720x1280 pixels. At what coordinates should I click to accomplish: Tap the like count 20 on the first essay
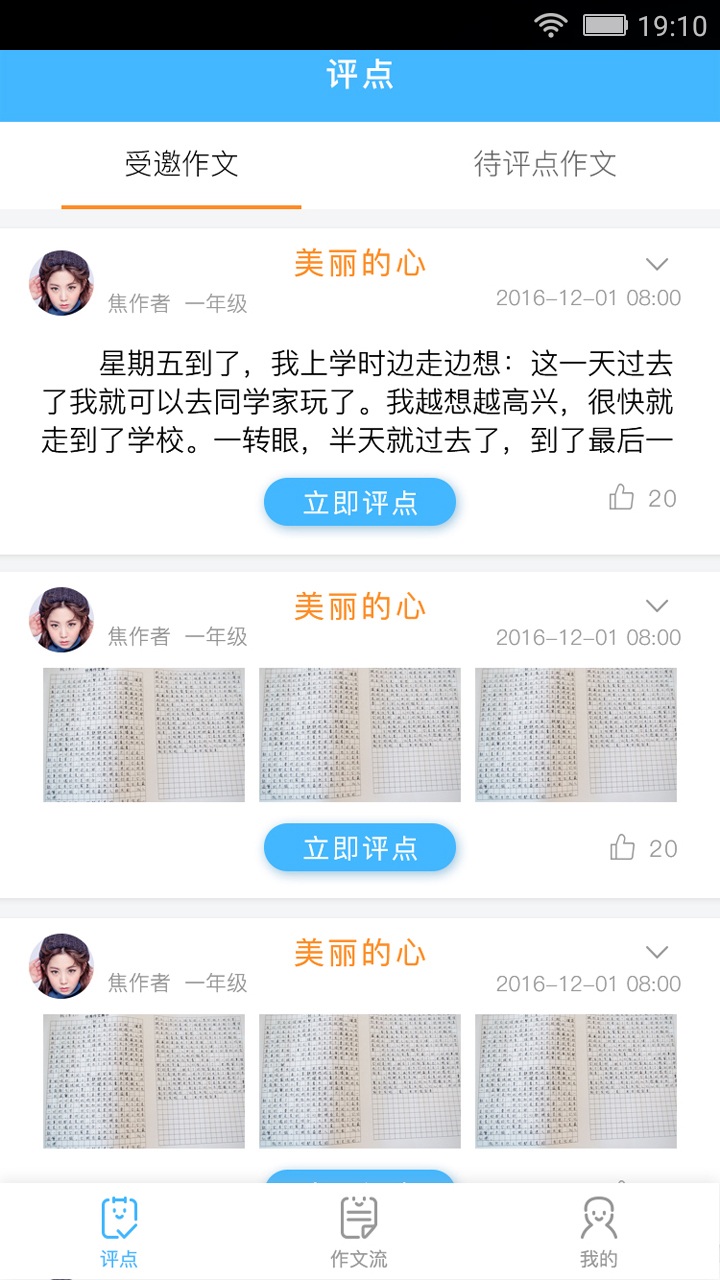coord(662,497)
